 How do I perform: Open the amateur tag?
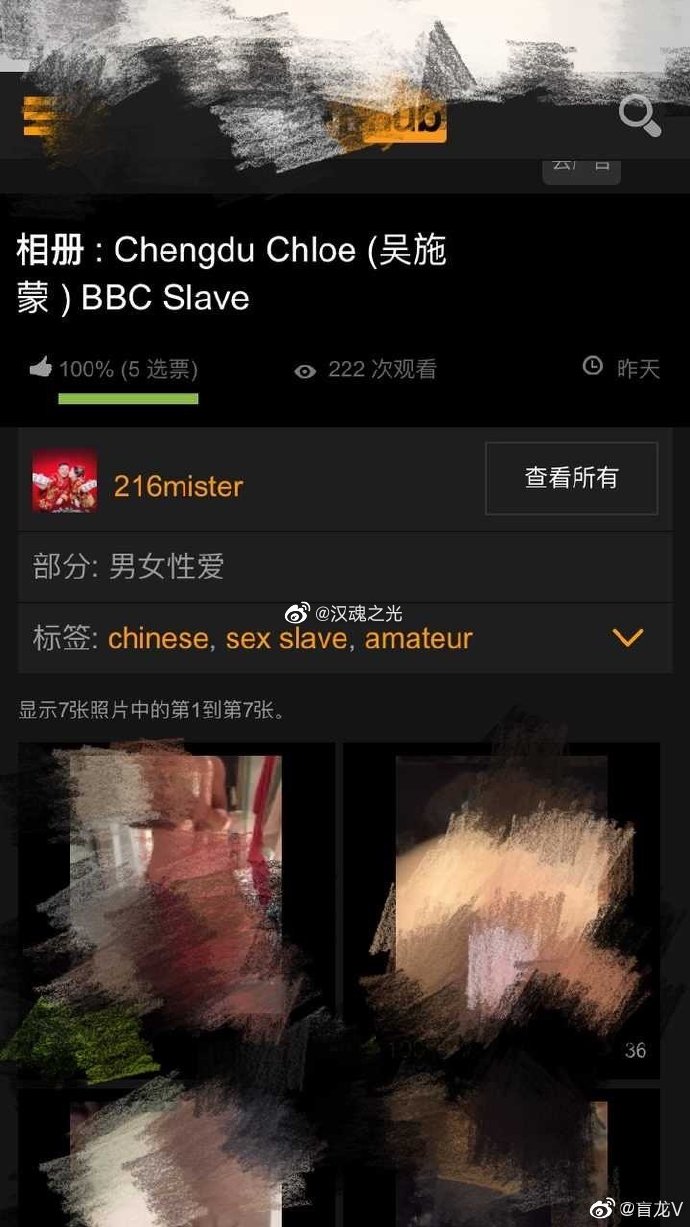tap(418, 638)
